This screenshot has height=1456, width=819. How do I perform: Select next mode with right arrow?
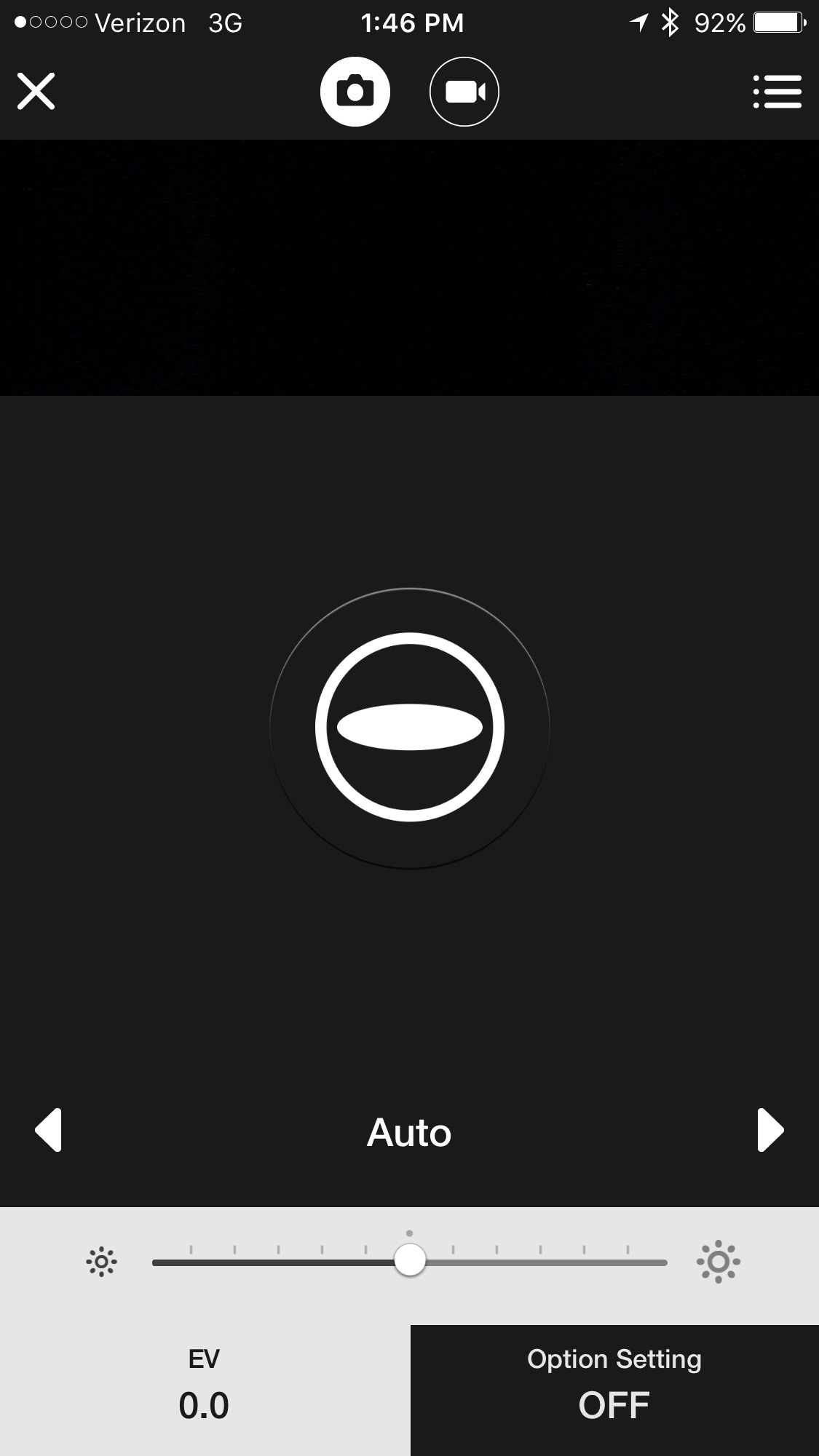(770, 1130)
